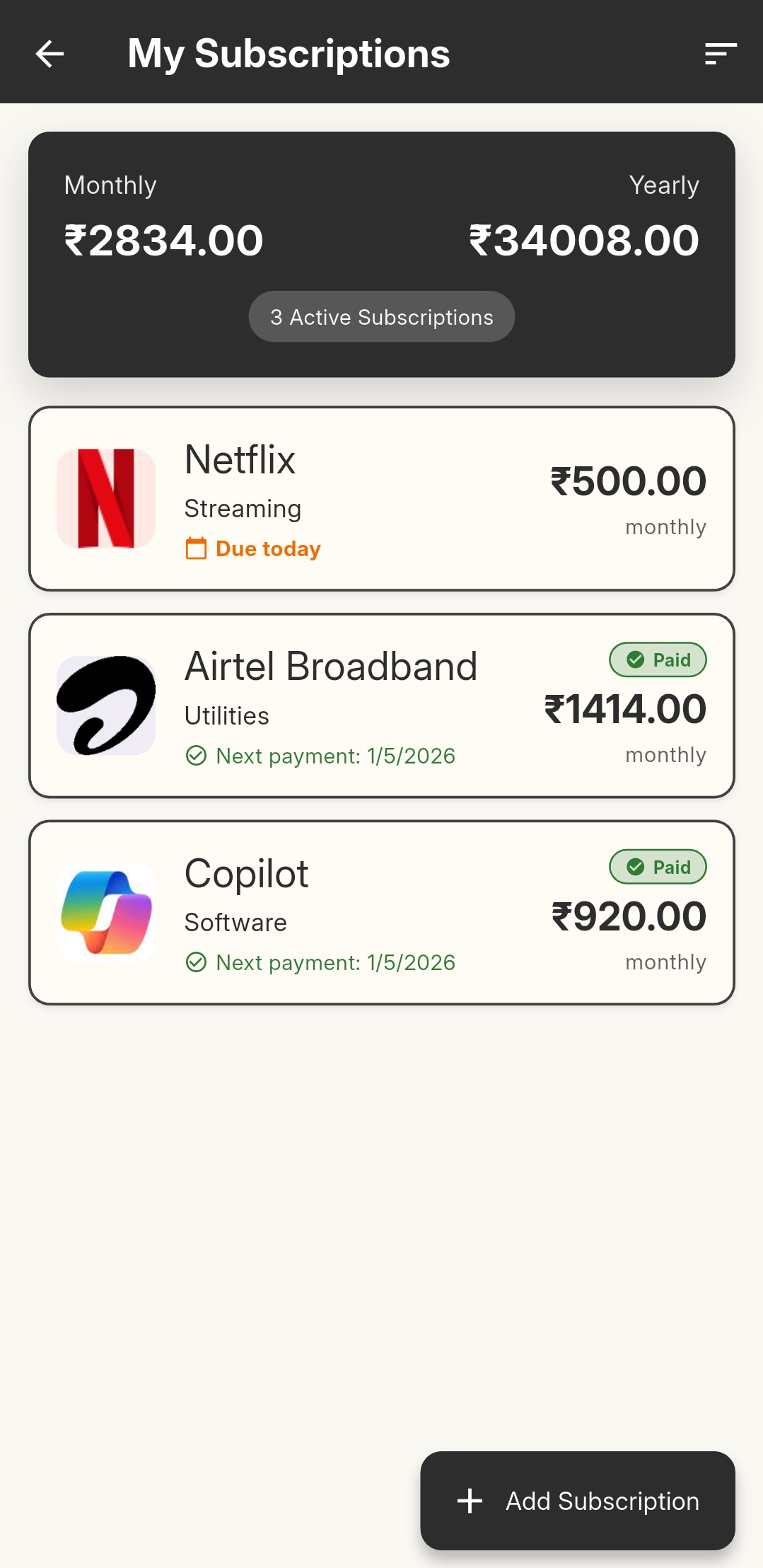
Task: Tap the Netflix app icon
Action: [105, 497]
